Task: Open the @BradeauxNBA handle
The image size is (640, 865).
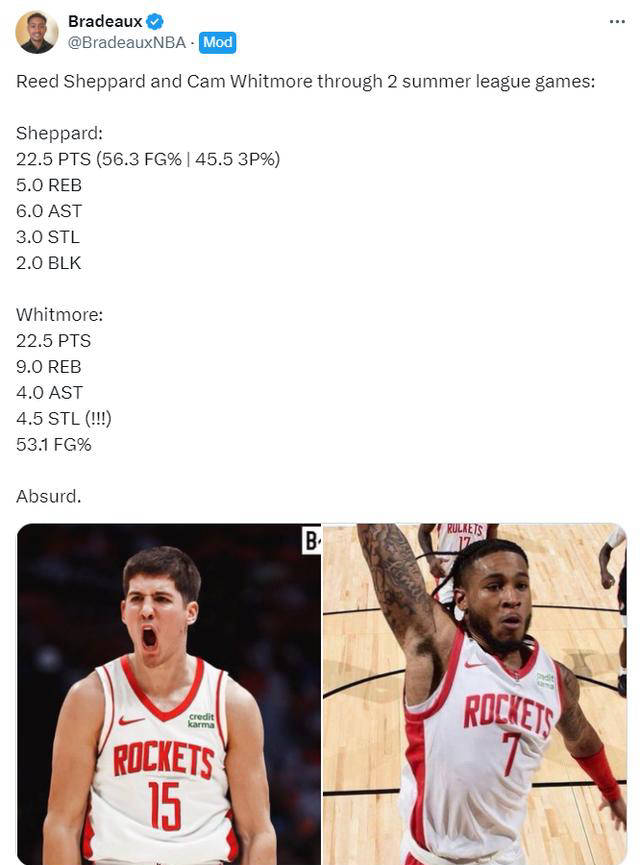Action: point(126,42)
